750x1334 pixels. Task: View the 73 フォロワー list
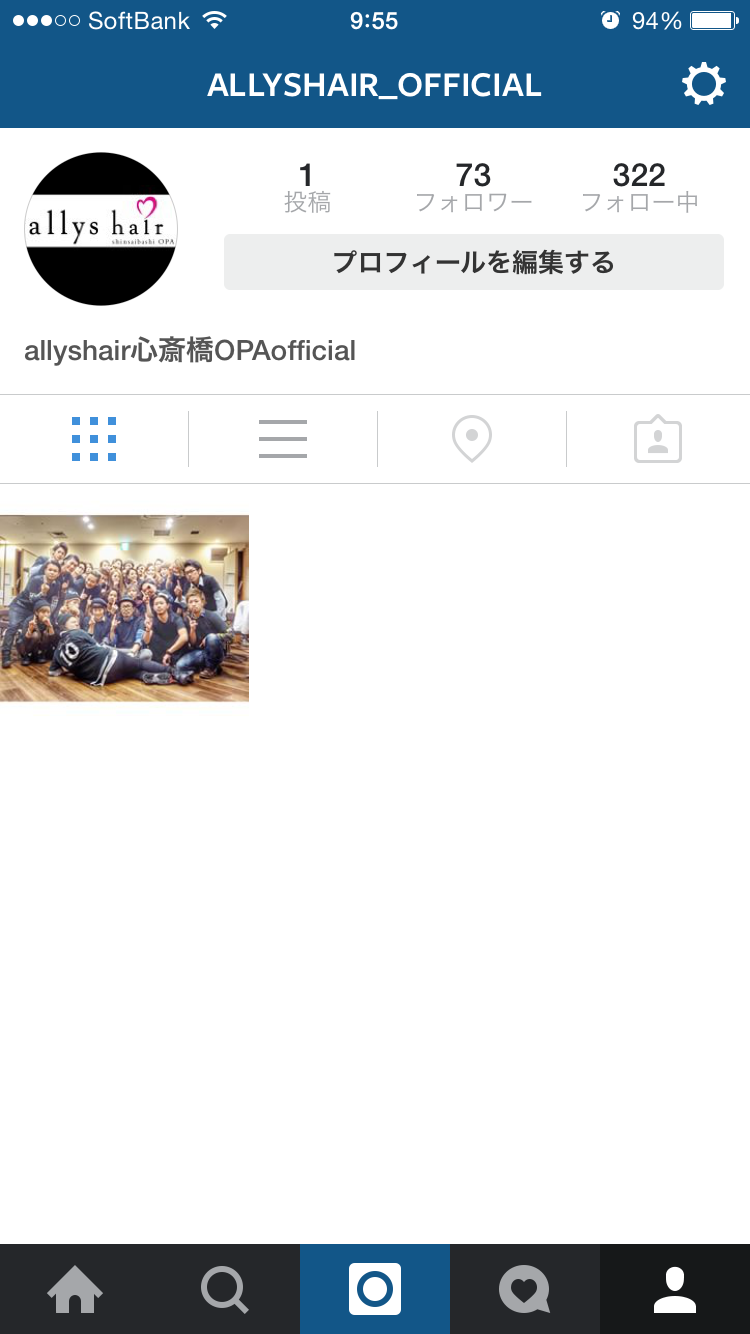click(473, 188)
